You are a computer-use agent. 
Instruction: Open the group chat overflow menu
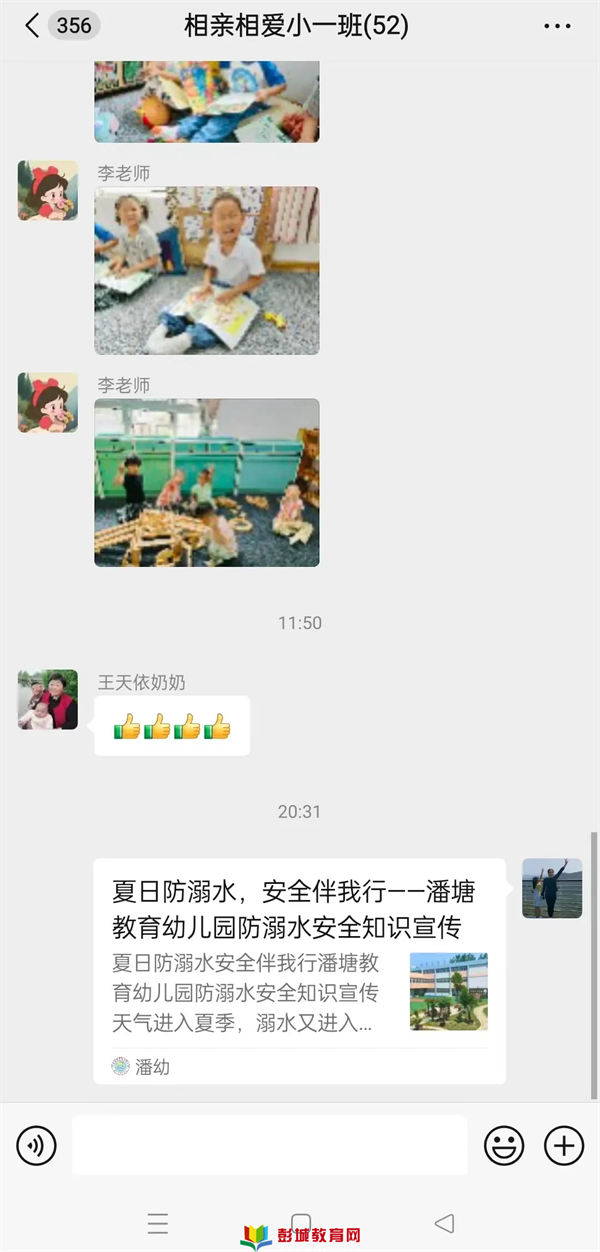point(557,26)
